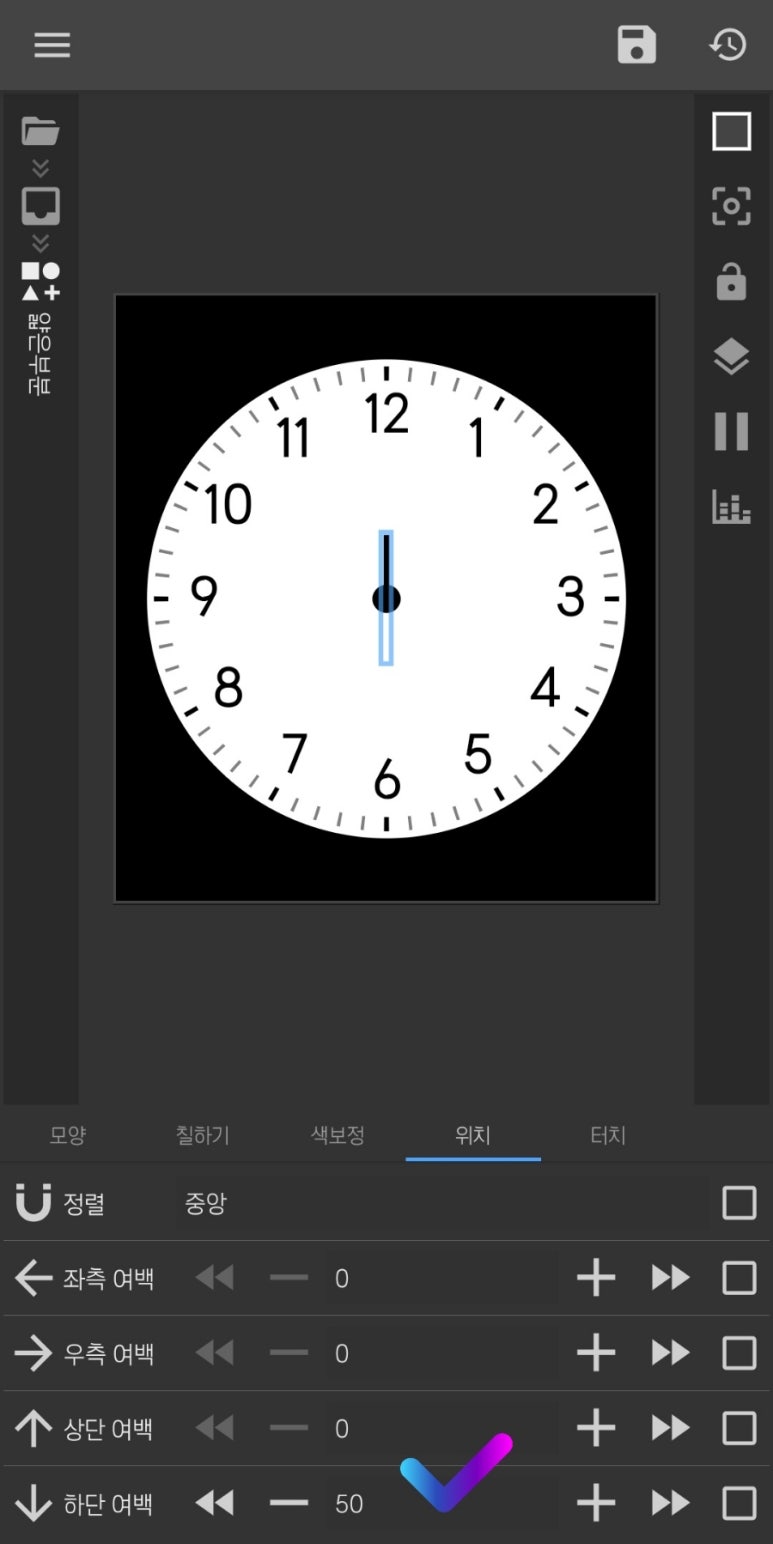The image size is (773, 1544).
Task: Check the box for 우측 여백
Action: pos(739,1353)
